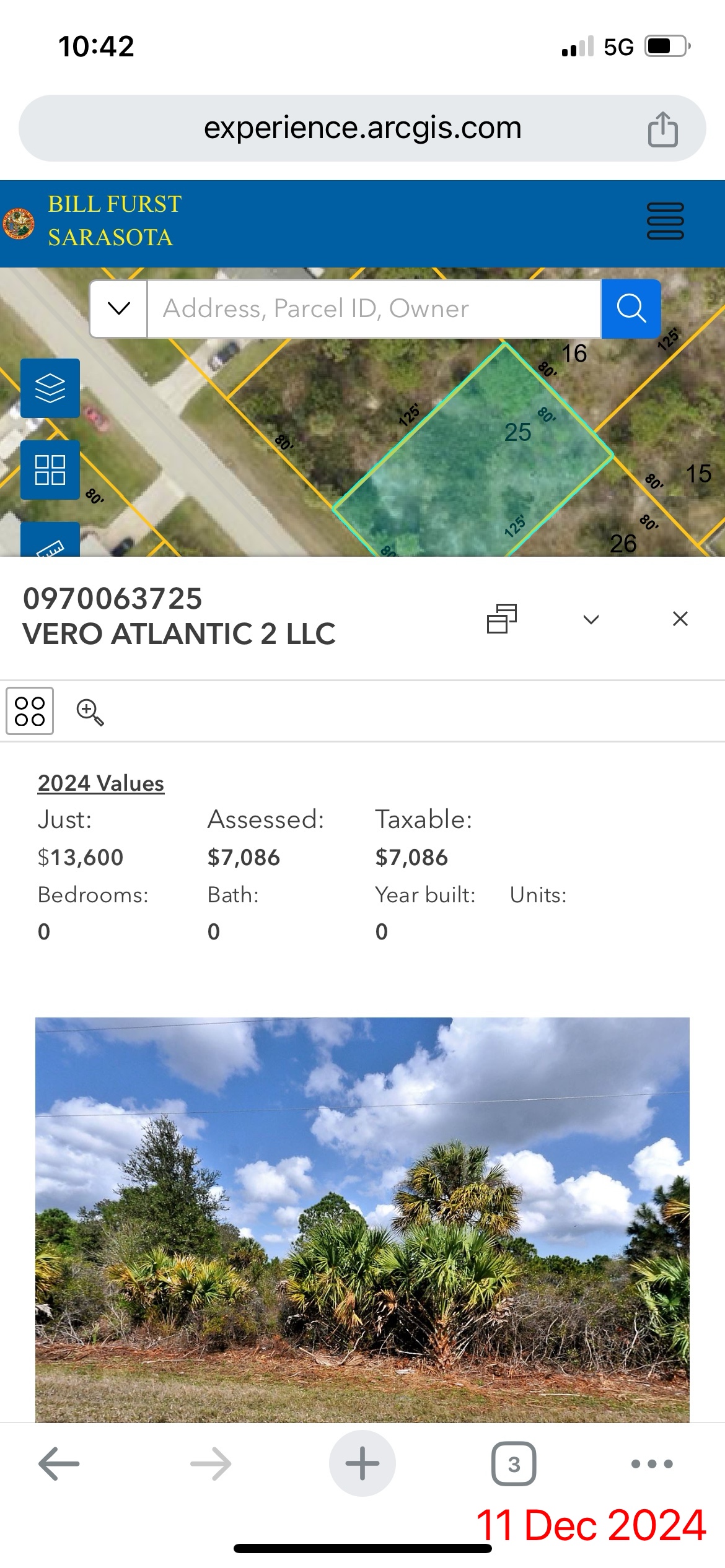
Task: Zoom to the selected parcel
Action: tap(90, 712)
